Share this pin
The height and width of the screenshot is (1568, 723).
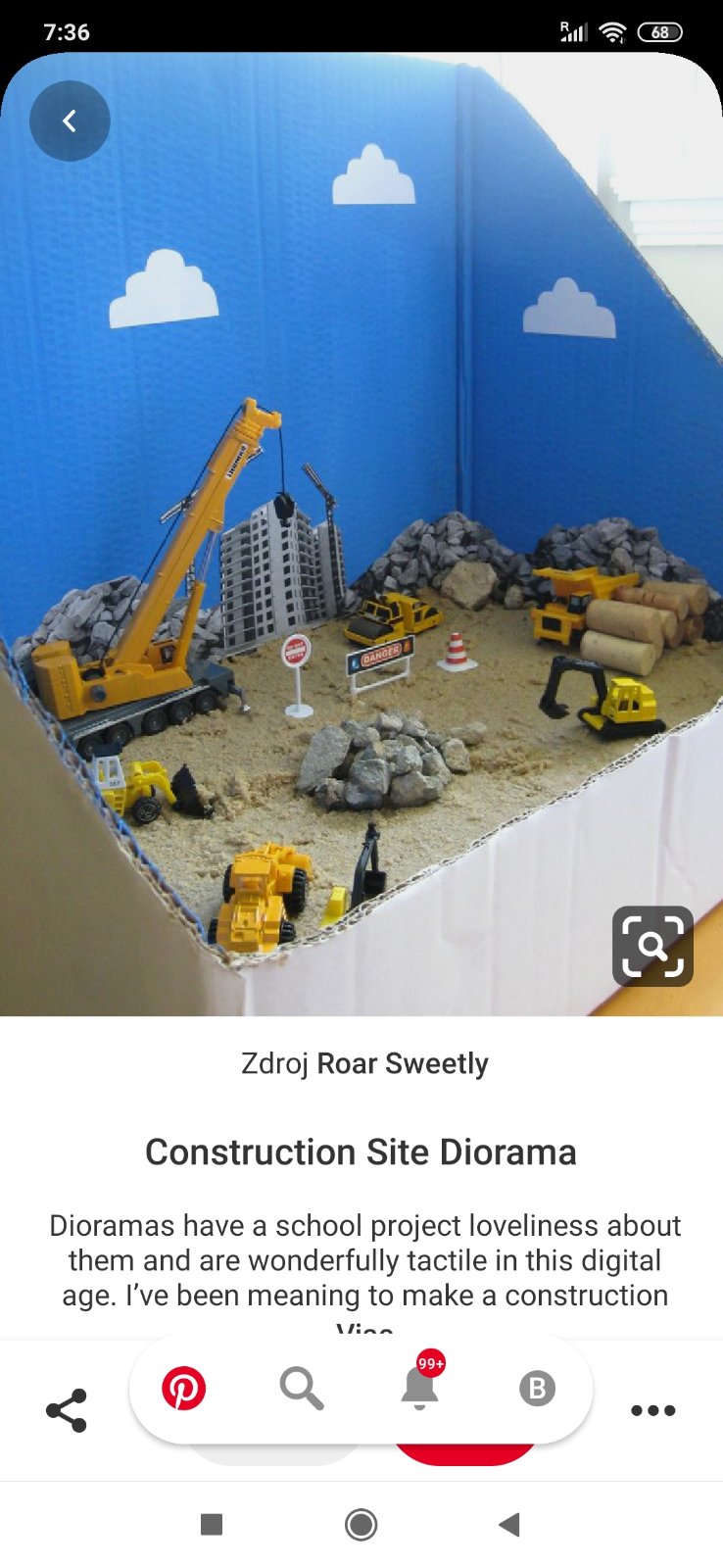tap(67, 1410)
